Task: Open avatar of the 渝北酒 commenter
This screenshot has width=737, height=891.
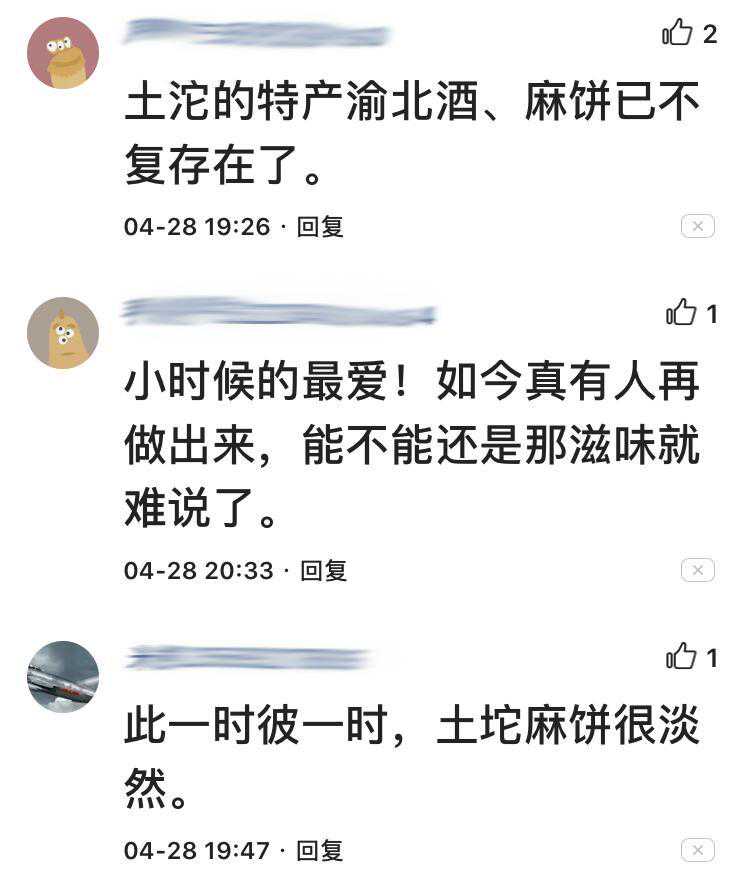Action: (x=63, y=53)
